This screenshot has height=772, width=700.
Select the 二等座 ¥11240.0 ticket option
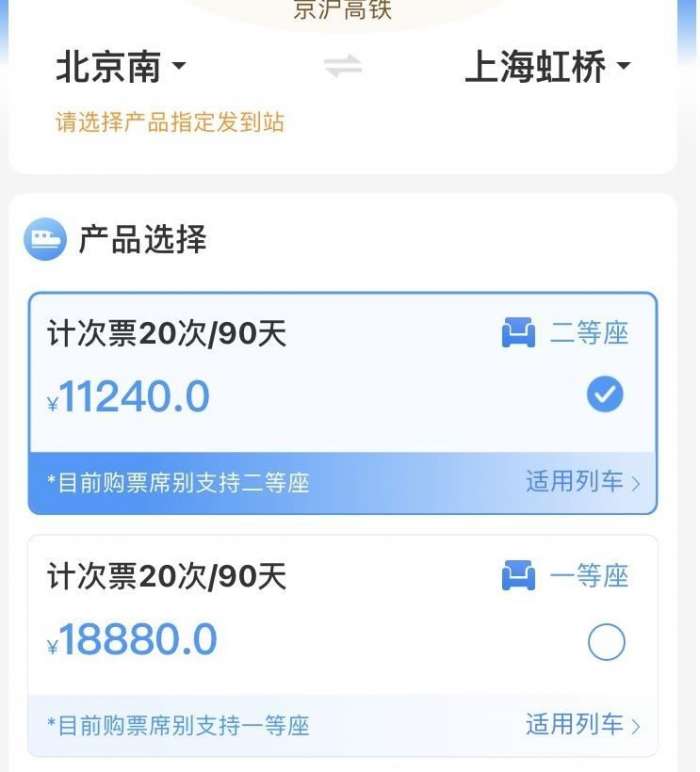pyautogui.click(x=604, y=396)
